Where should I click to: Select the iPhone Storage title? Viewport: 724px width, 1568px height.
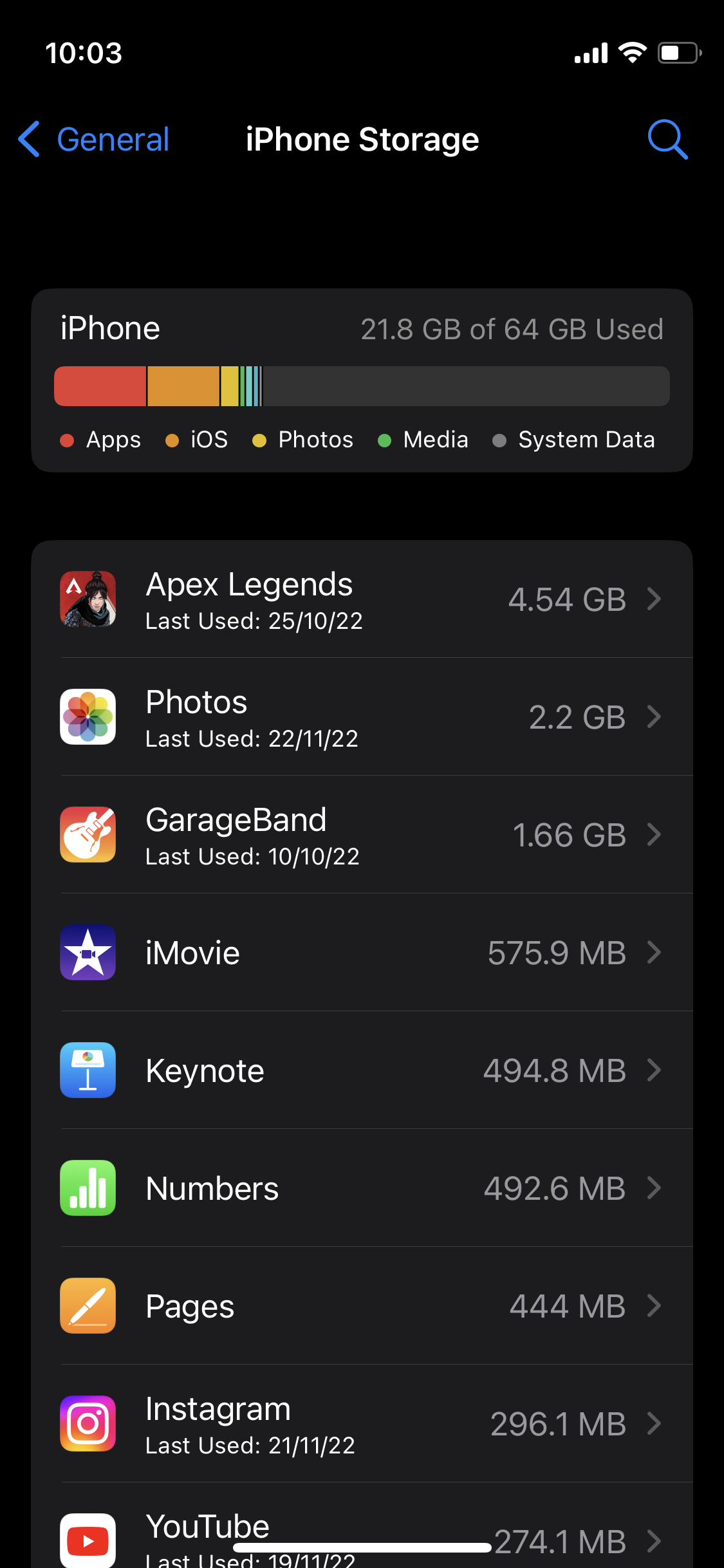click(362, 139)
